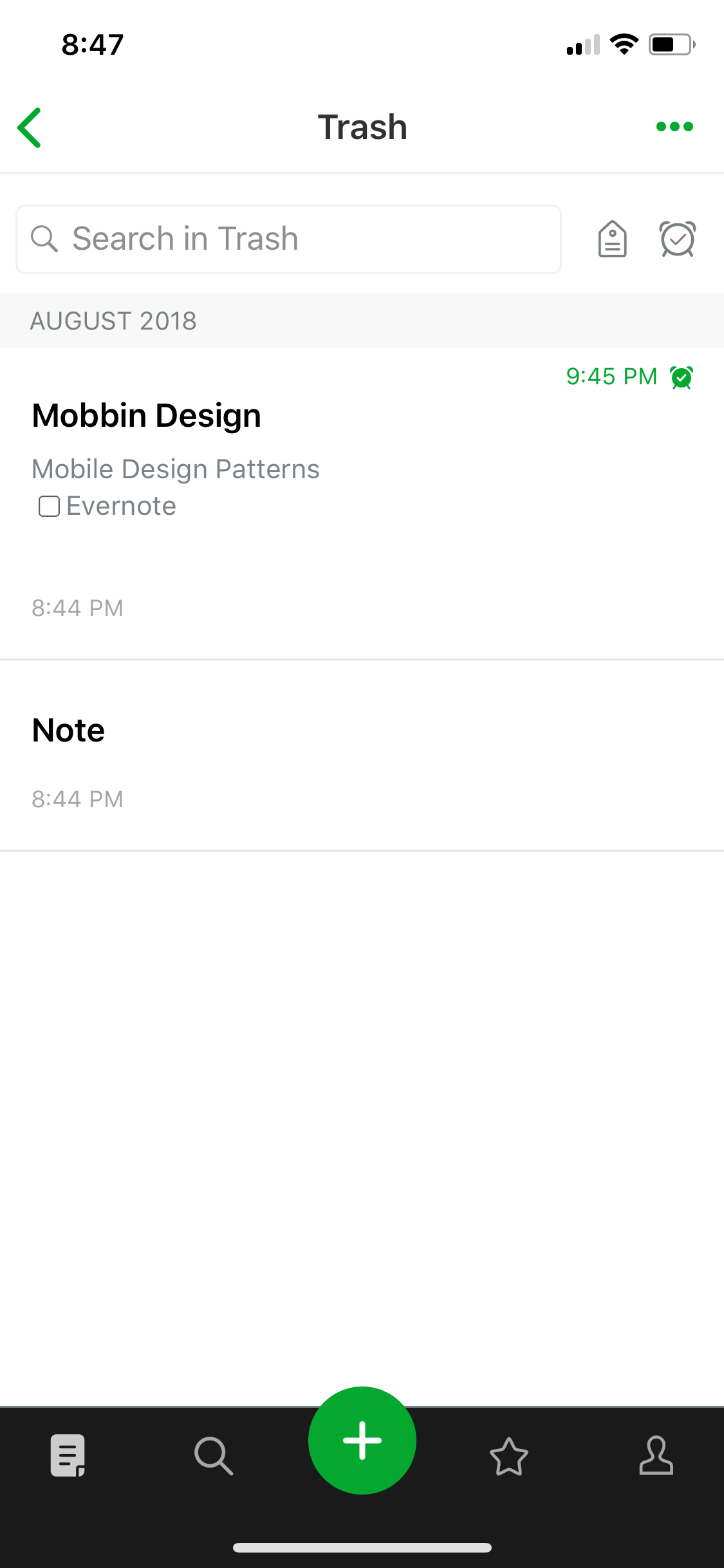Create a new note with plus button
Screen dimensions: 724x1568
coord(362,1441)
